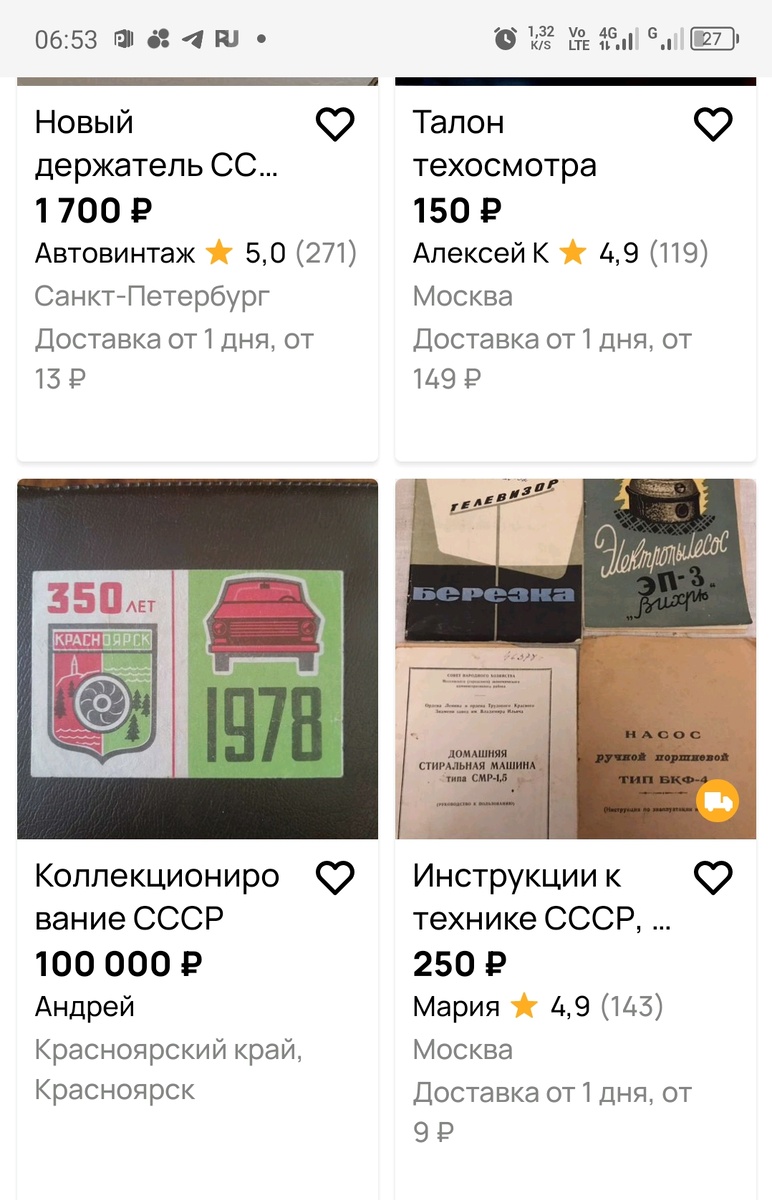
Task: Tap the rating count (271)
Action: pyautogui.click(x=327, y=253)
